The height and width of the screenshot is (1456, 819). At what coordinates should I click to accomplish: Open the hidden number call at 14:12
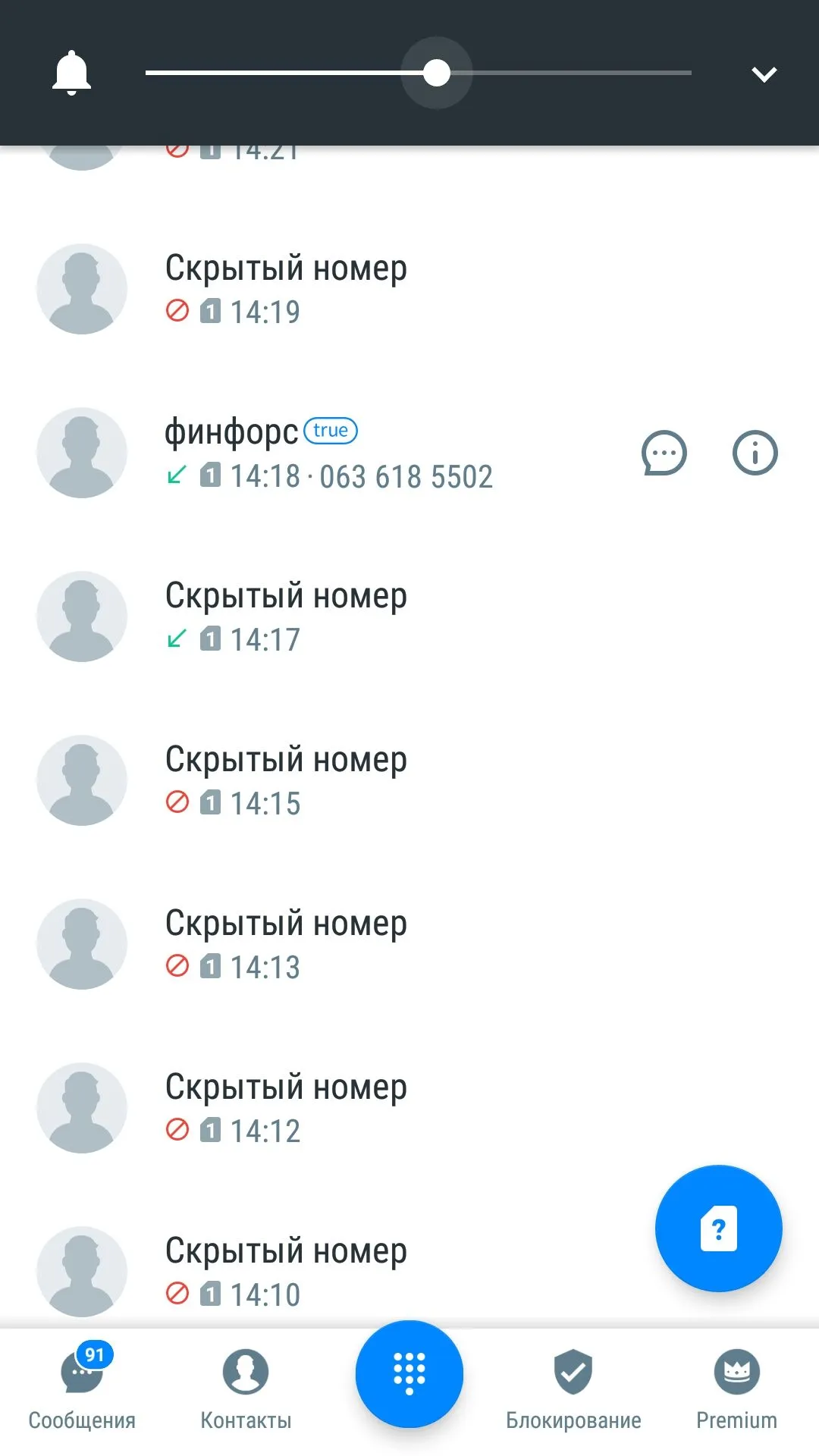pyautogui.click(x=341, y=1109)
